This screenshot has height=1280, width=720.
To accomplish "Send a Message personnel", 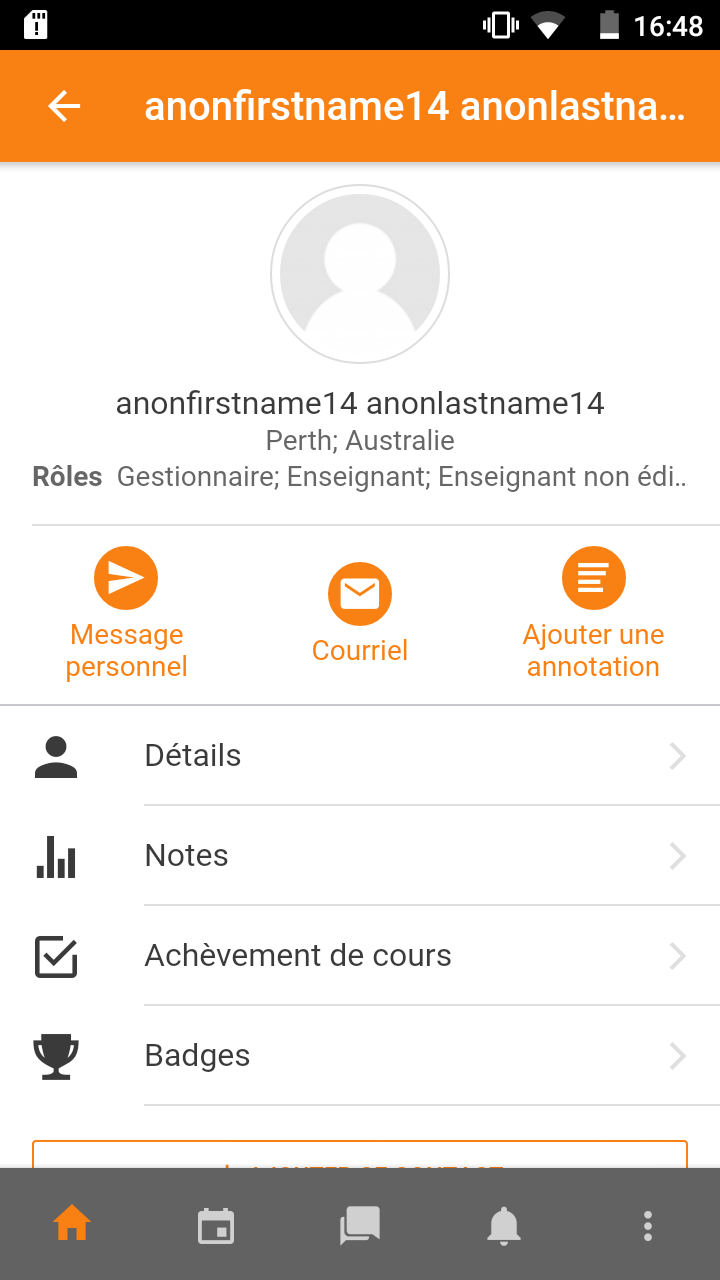I will pos(126,614).
